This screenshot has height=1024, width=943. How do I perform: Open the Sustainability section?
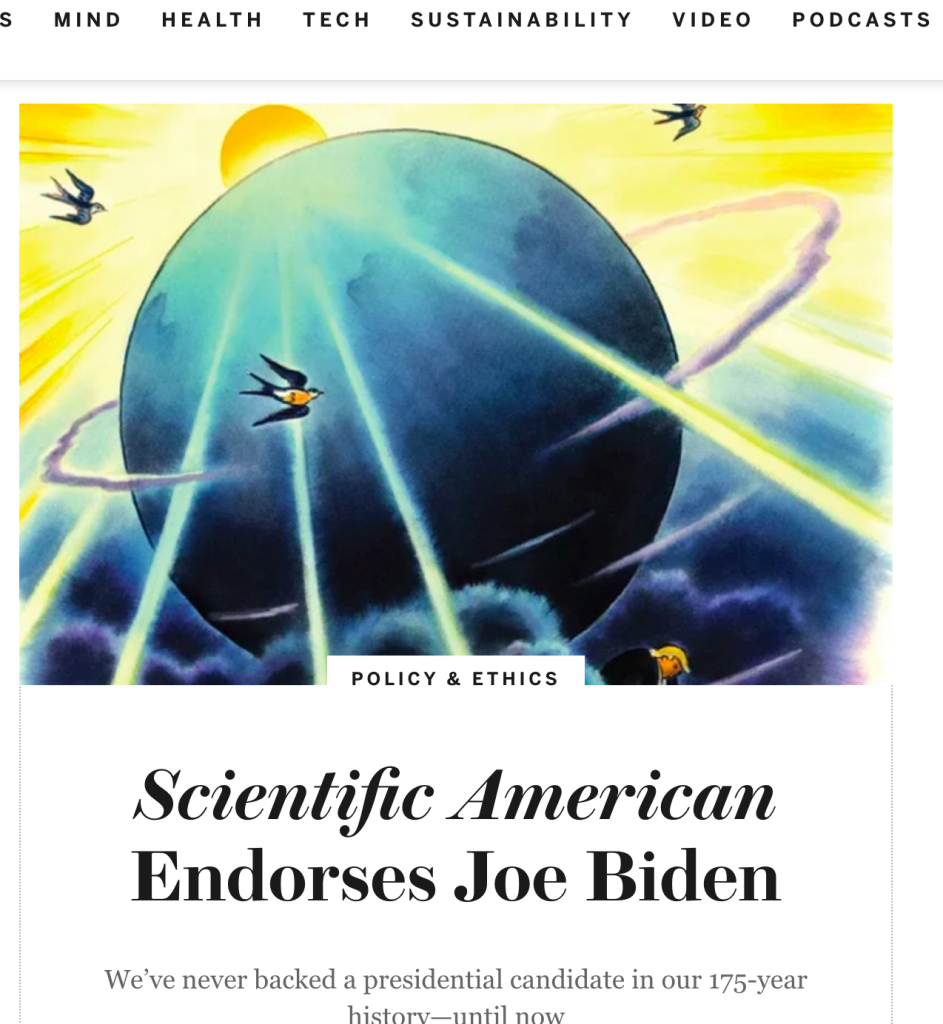click(521, 20)
